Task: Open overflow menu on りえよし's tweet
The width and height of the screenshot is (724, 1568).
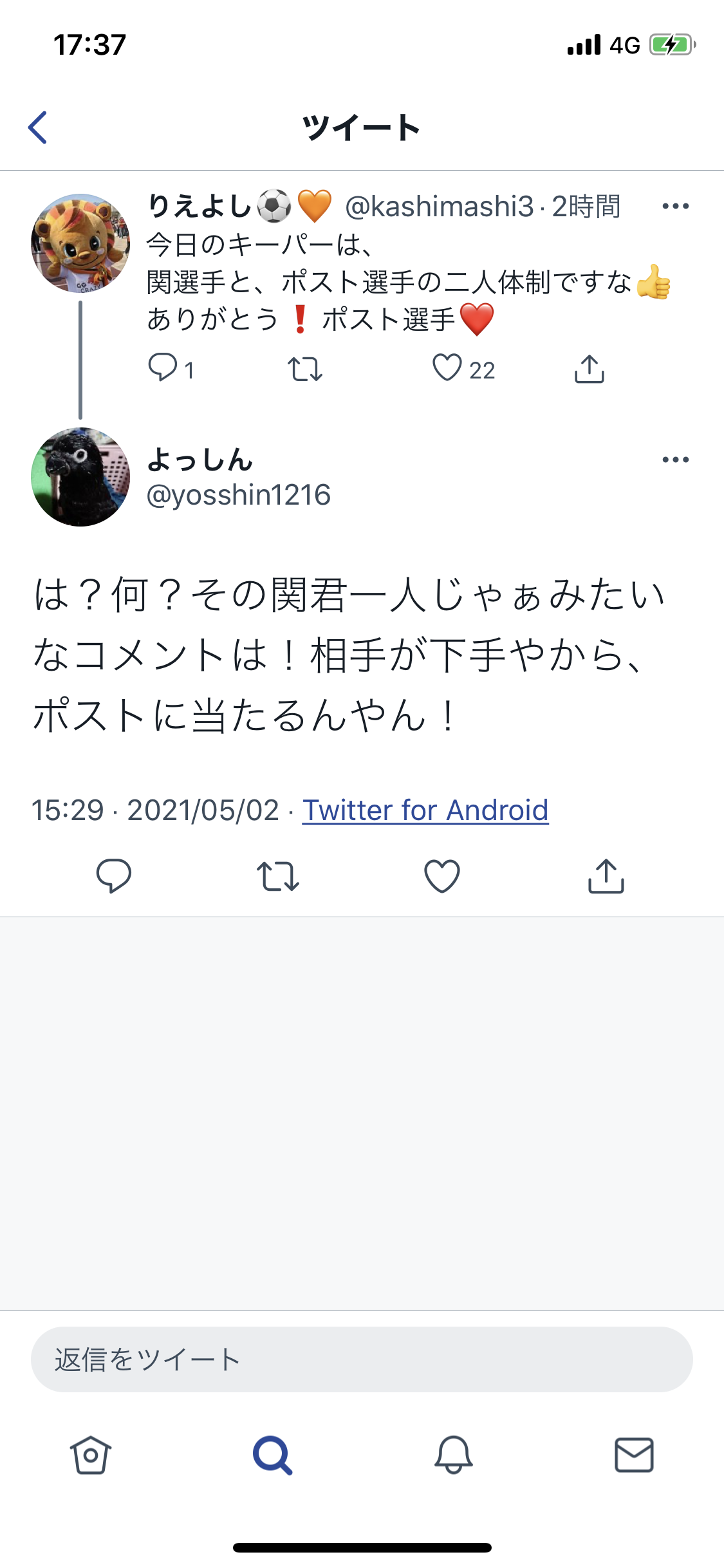Action: [675, 206]
